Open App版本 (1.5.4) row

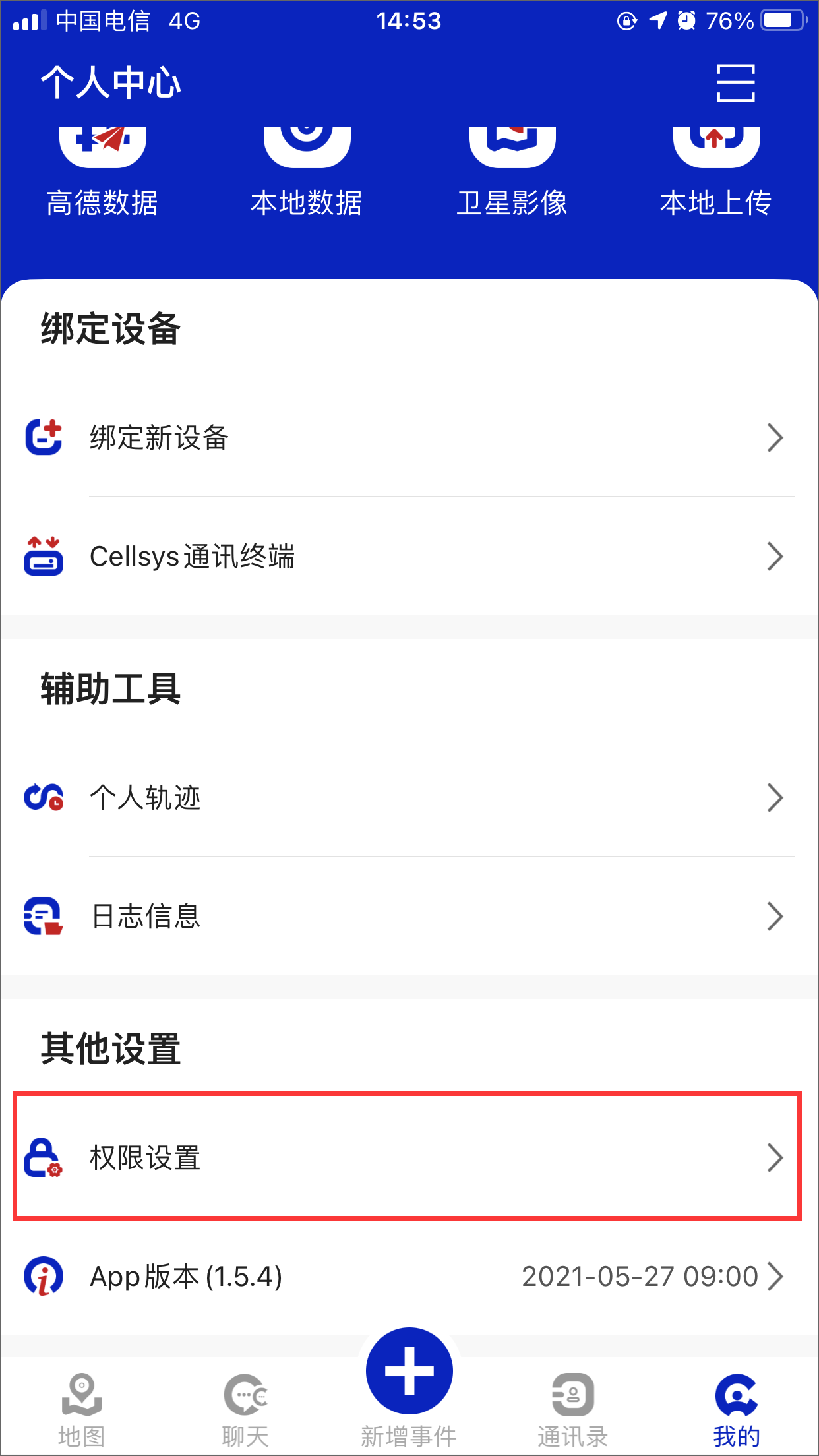[x=409, y=1277]
